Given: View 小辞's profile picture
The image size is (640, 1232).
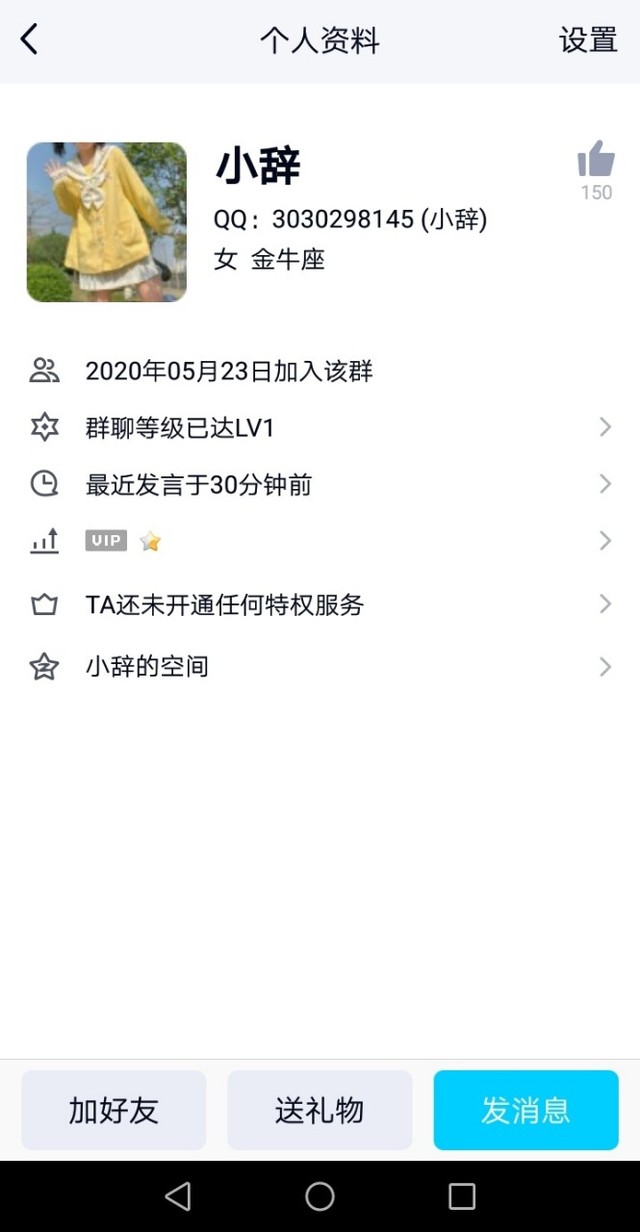Looking at the screenshot, I should pos(106,222).
